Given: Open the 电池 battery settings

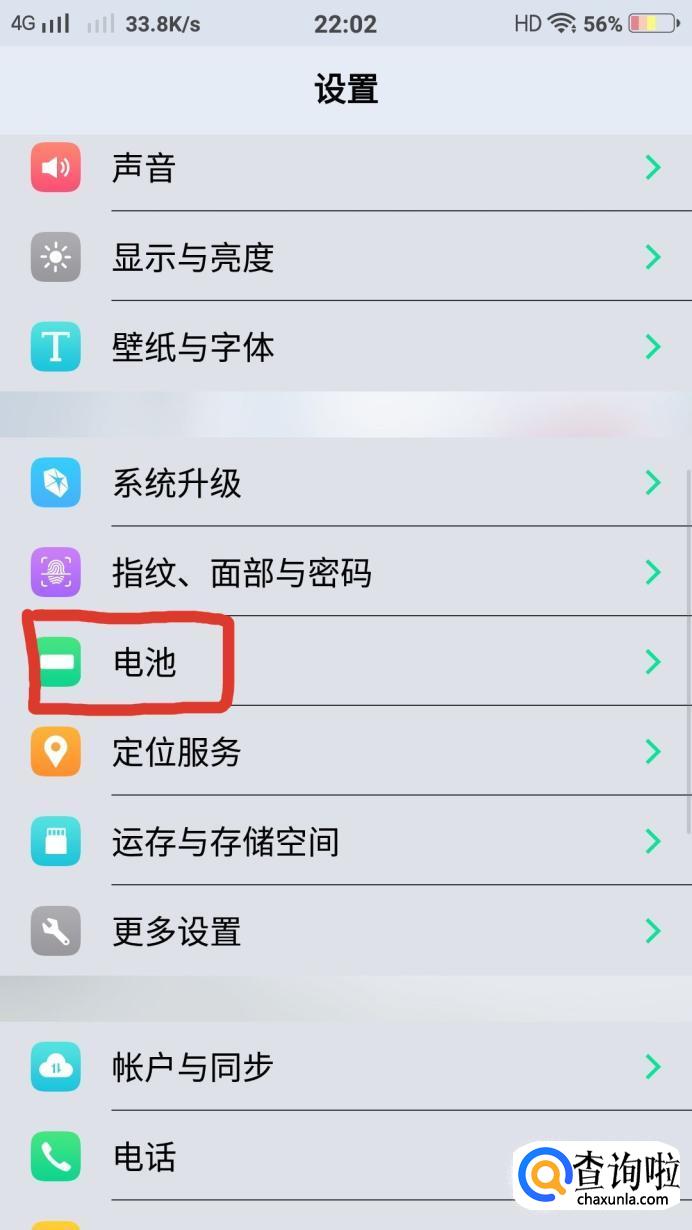Looking at the screenshot, I should click(x=345, y=662).
